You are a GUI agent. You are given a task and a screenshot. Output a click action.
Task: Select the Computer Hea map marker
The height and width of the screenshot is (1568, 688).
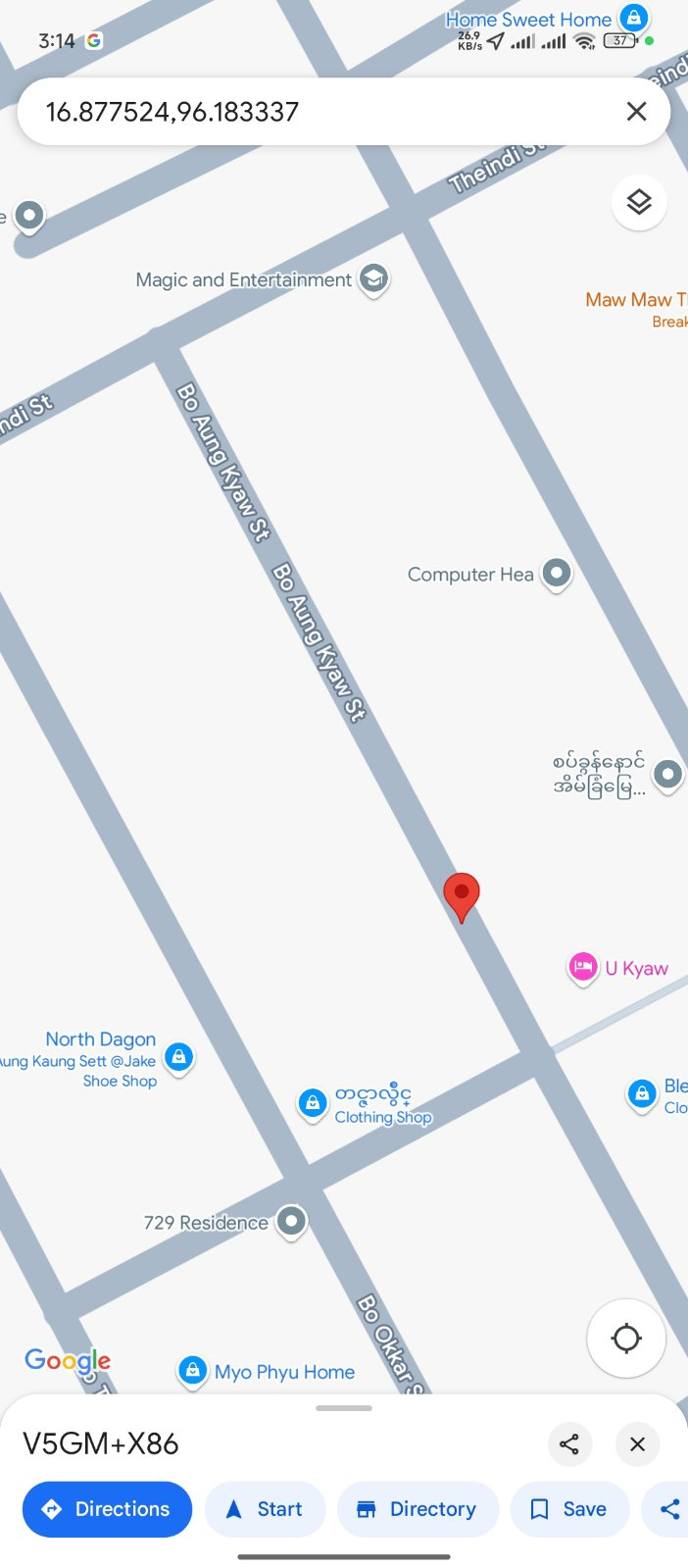point(557,573)
